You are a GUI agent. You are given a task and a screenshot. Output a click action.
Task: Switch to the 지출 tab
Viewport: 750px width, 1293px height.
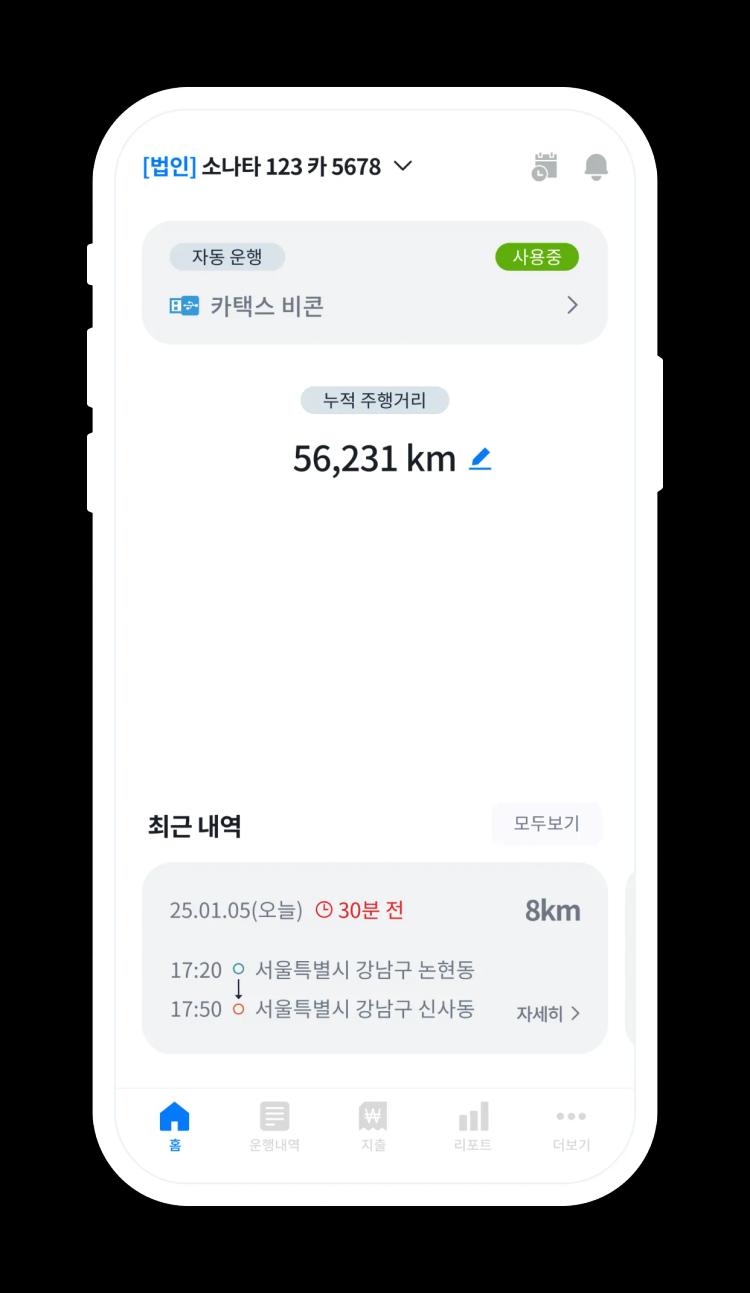click(x=373, y=1127)
